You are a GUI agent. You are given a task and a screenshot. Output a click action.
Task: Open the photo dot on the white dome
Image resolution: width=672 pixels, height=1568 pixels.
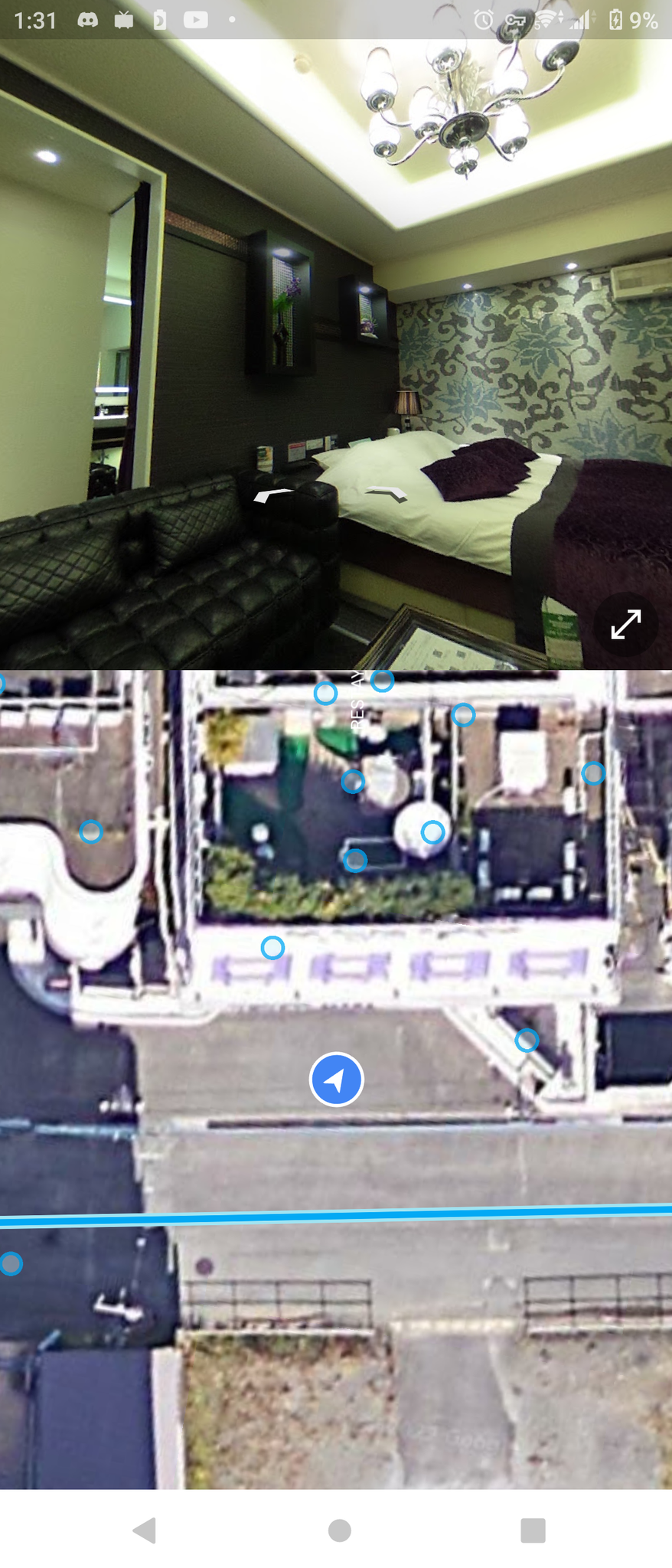click(432, 831)
